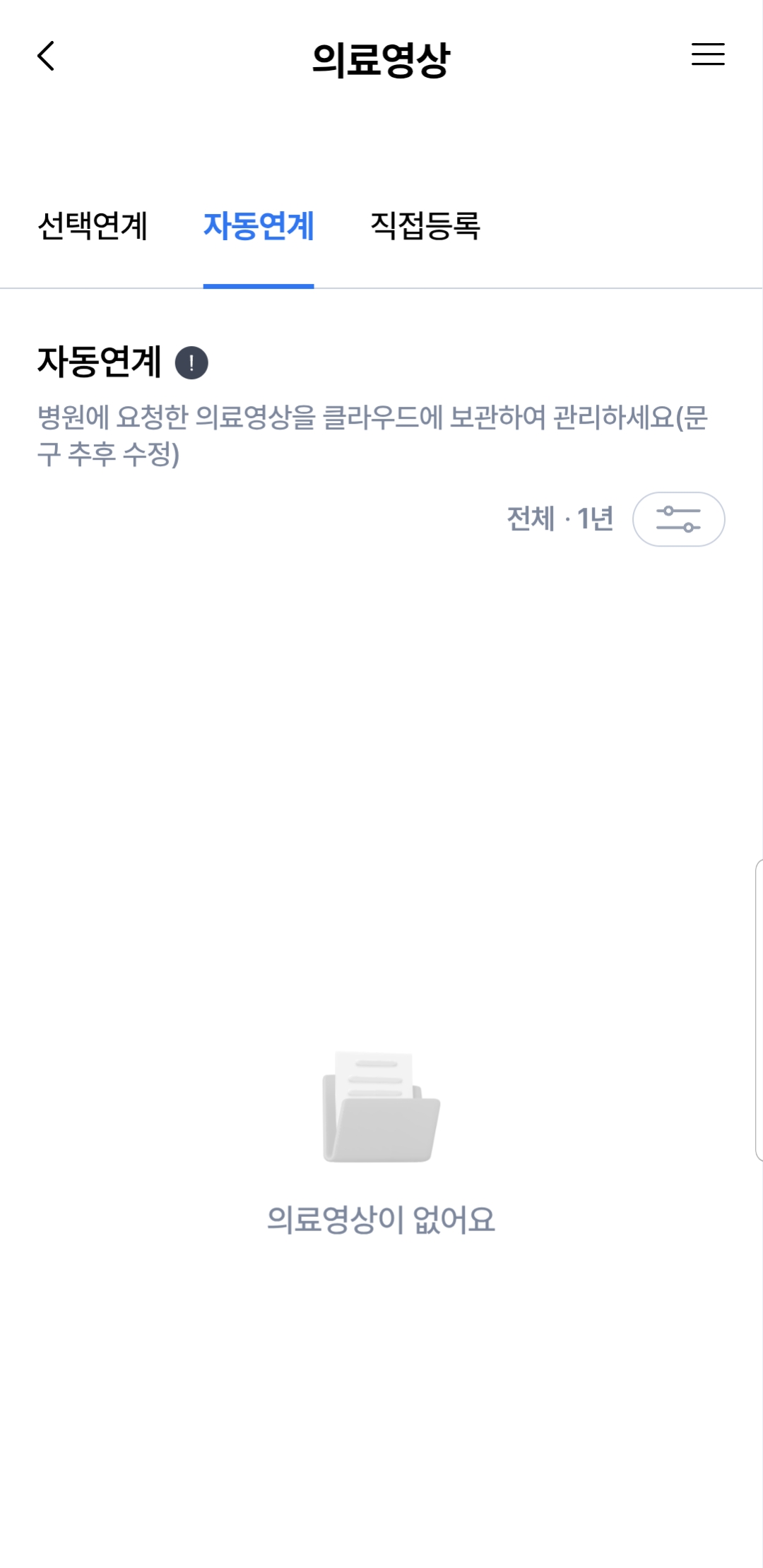The height and width of the screenshot is (1568, 763).
Task: Open the filter options button
Action: click(678, 519)
